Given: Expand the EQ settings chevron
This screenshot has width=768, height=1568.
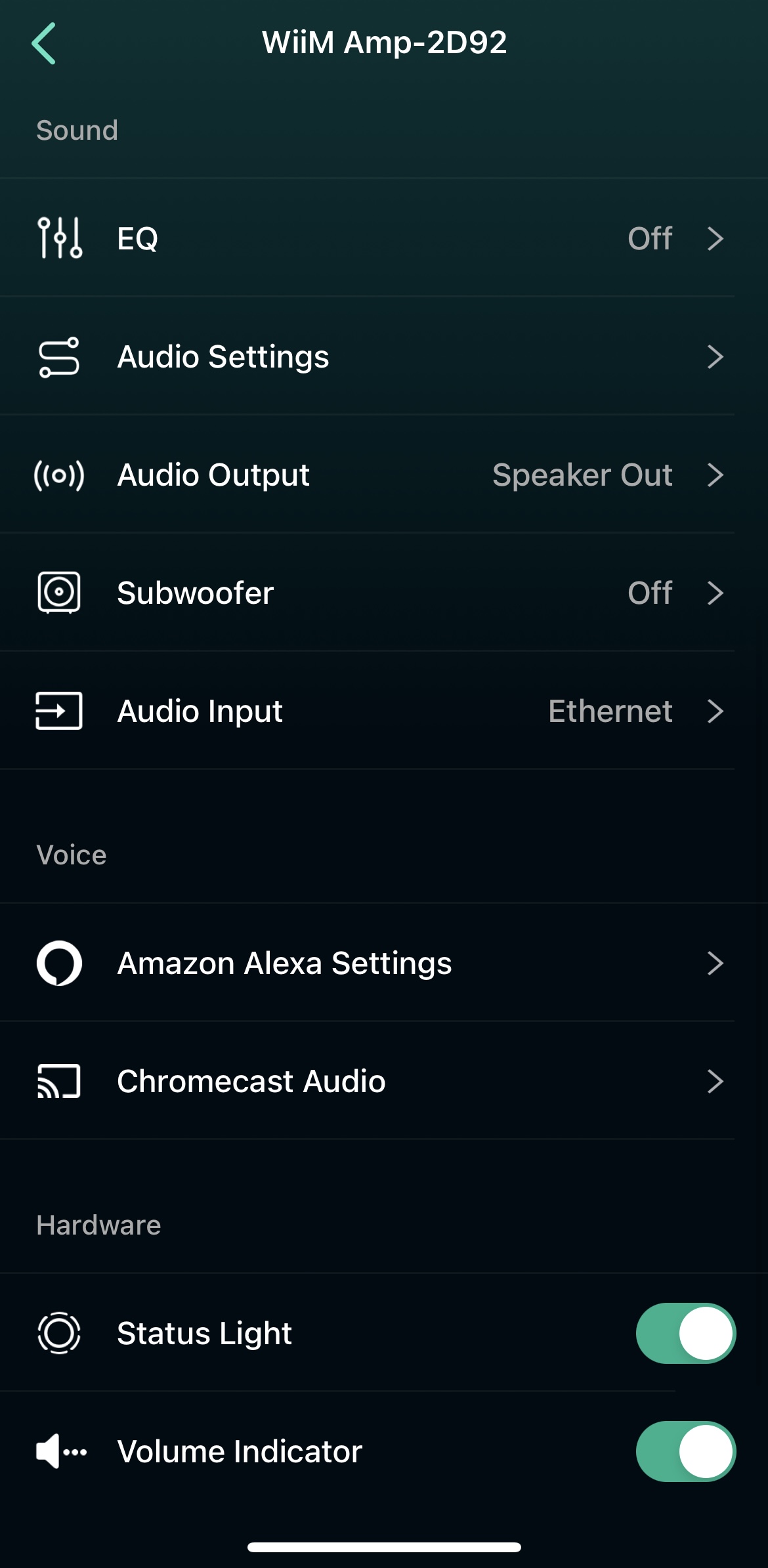Looking at the screenshot, I should 716,238.
